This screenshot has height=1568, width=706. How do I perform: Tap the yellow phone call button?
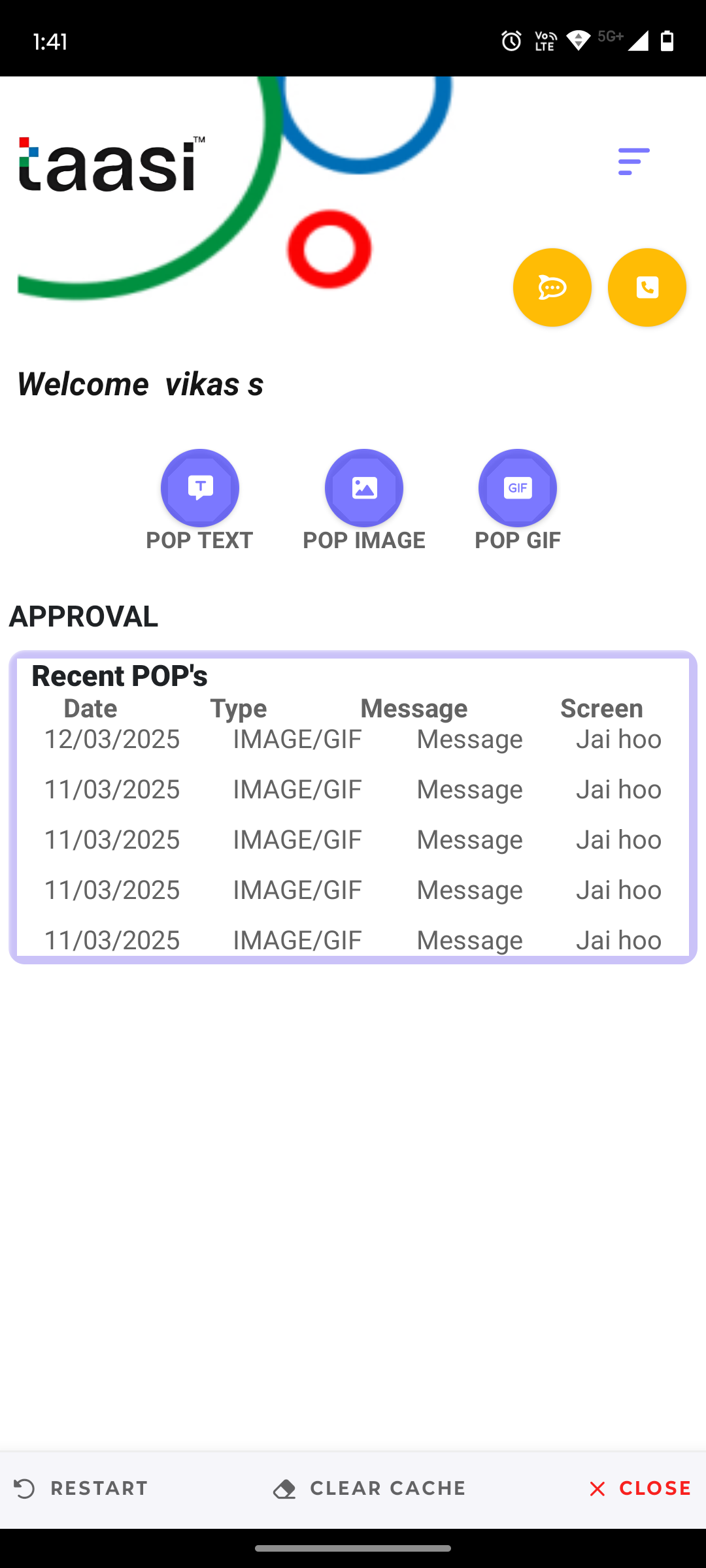647,287
